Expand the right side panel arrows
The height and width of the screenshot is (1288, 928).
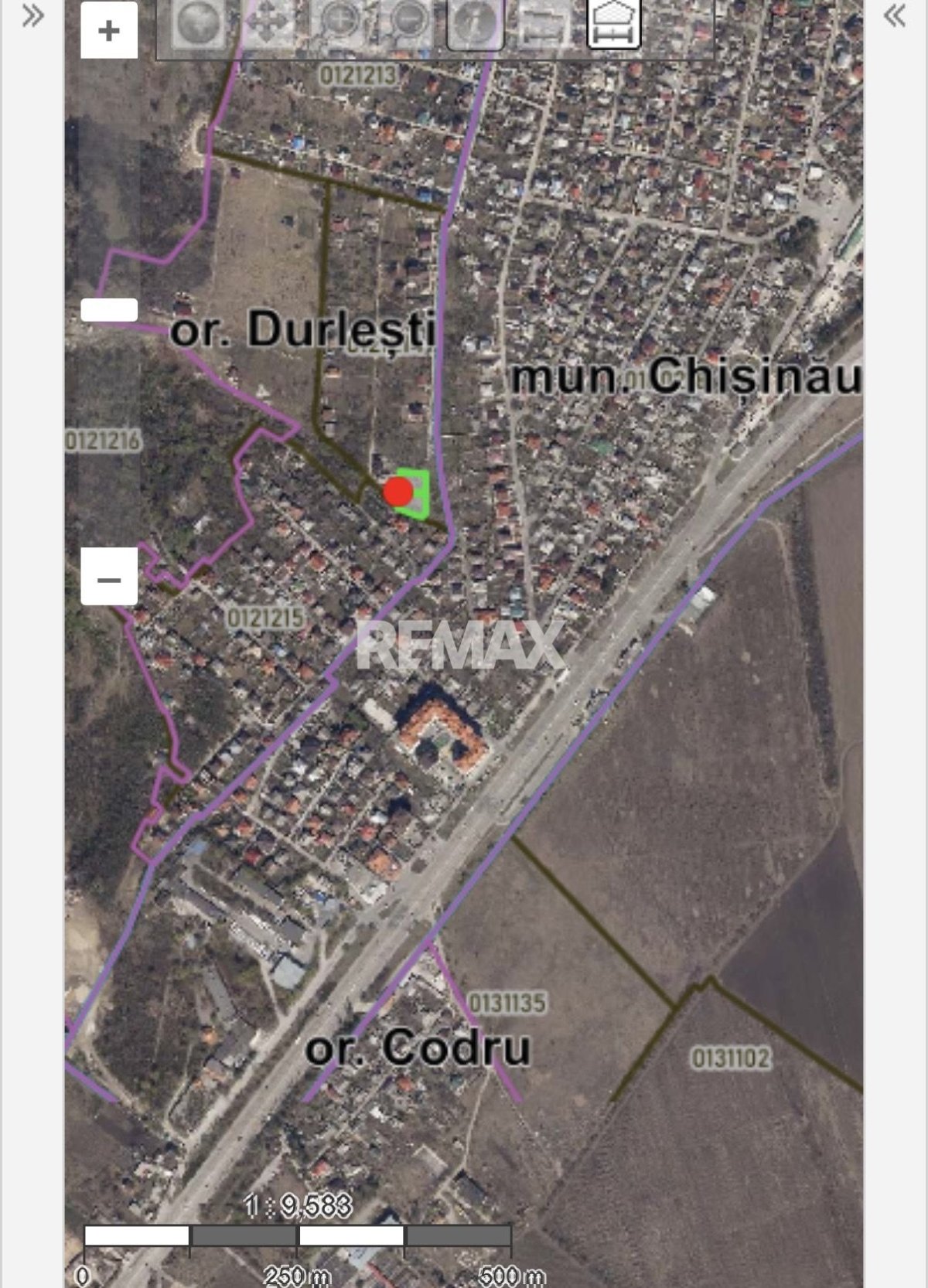coord(895,15)
